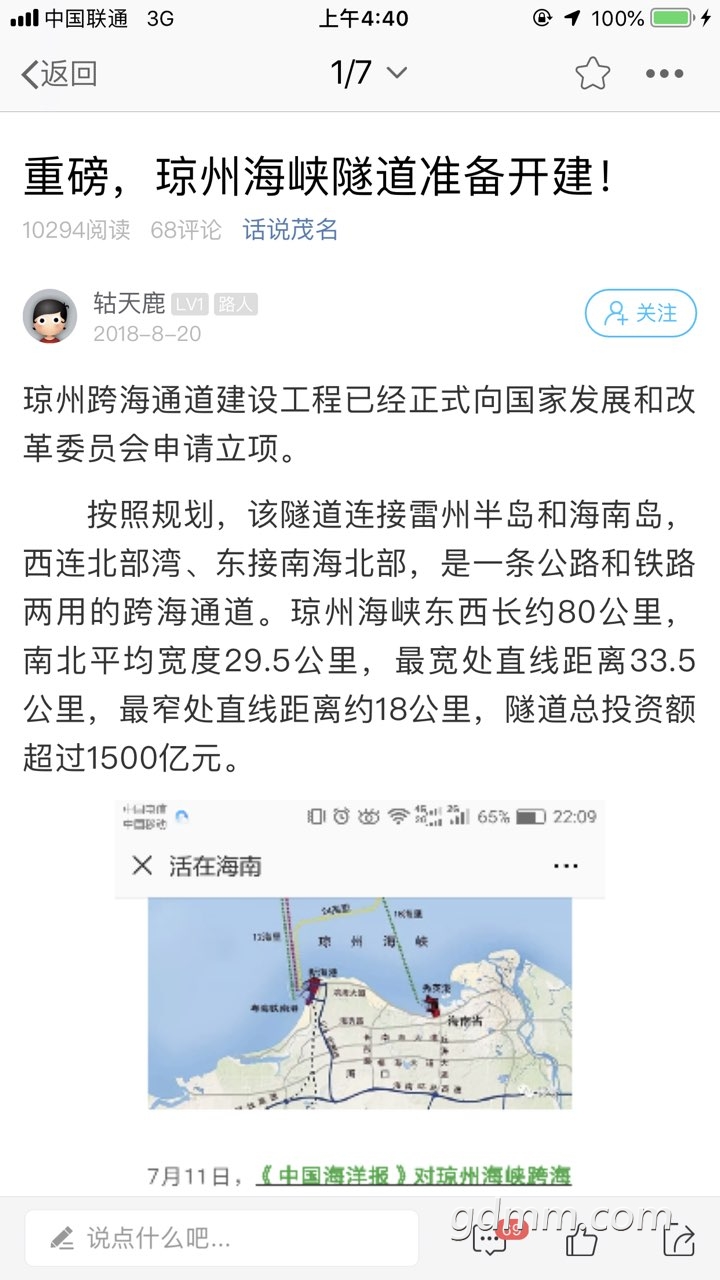Follow the author with 关注 button
This screenshot has height=1280, width=720.
640,314
